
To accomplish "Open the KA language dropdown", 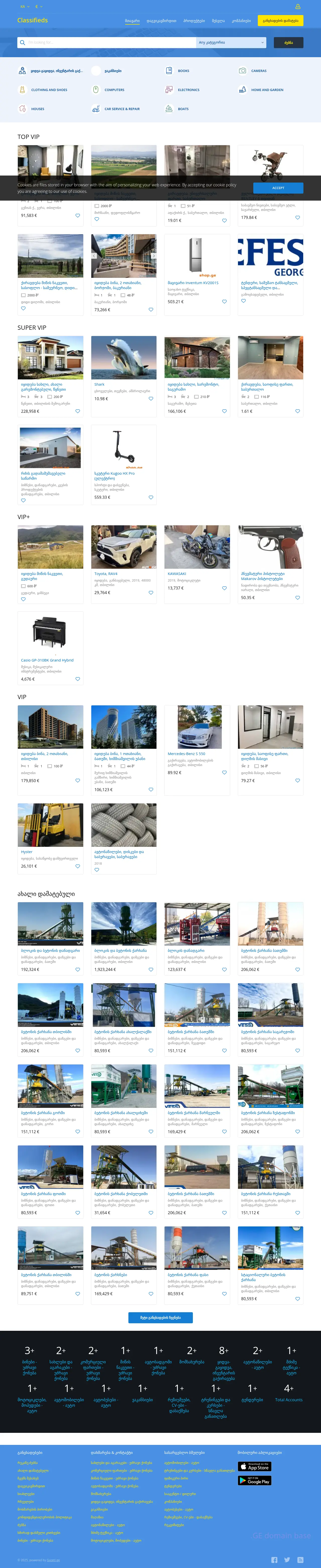I will 24,7.
